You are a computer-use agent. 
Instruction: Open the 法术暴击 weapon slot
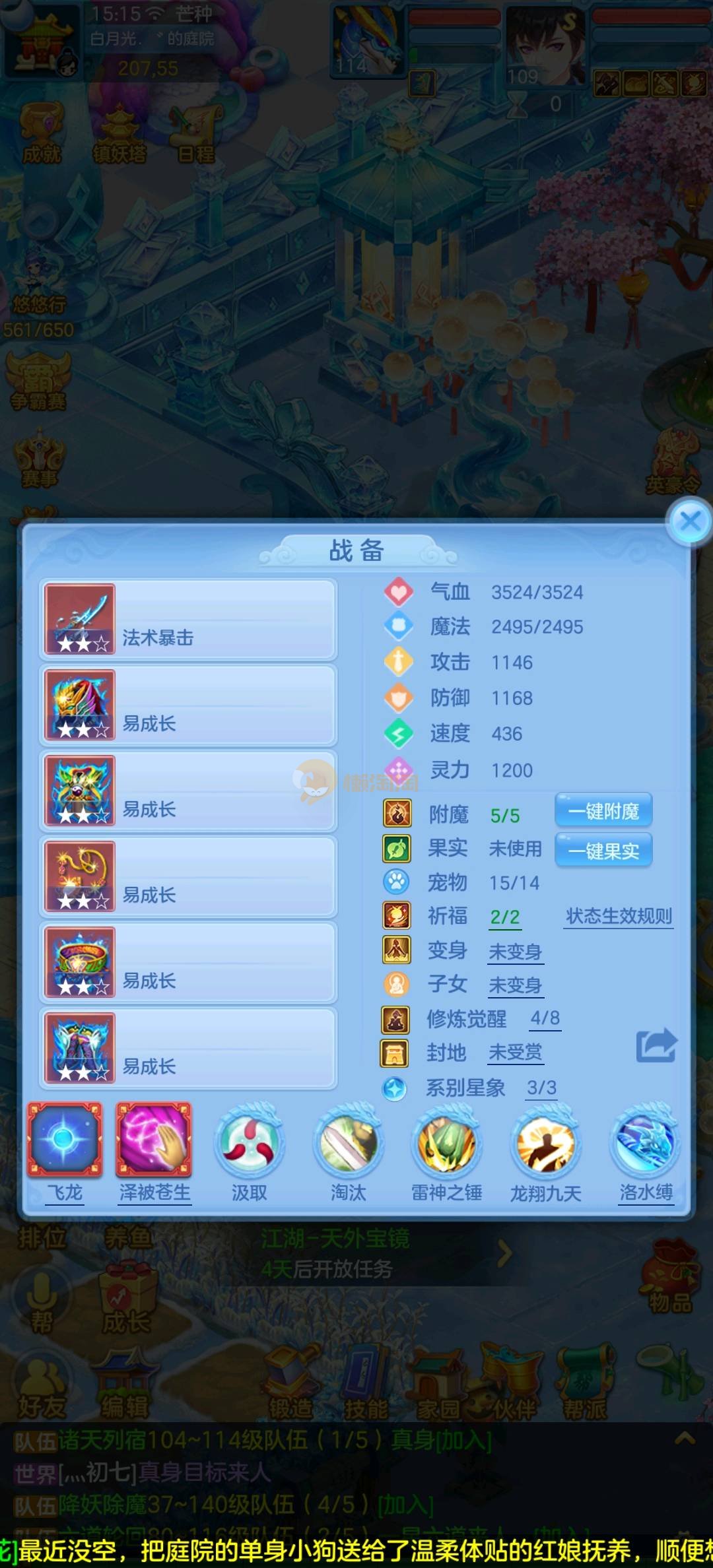click(x=188, y=620)
